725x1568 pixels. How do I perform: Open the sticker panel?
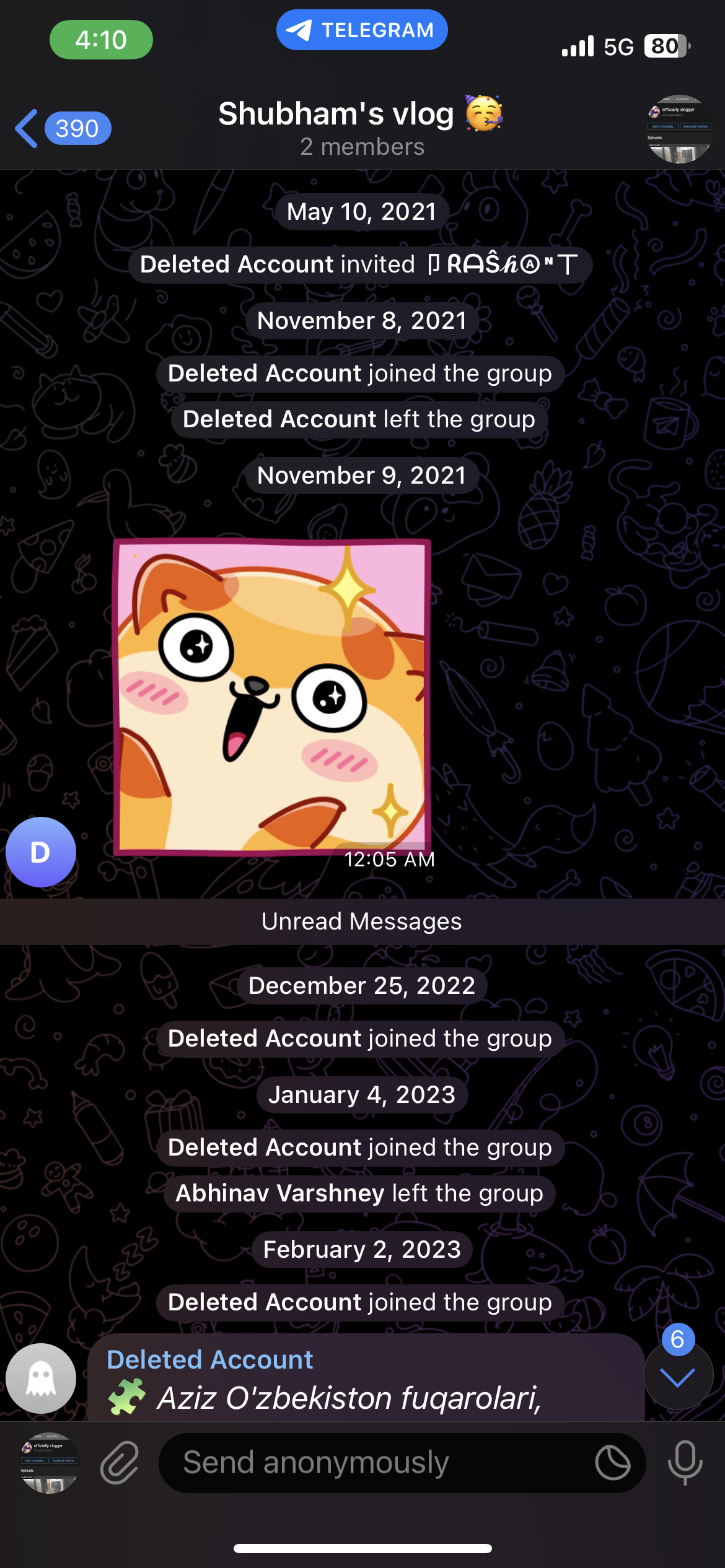click(x=613, y=1463)
